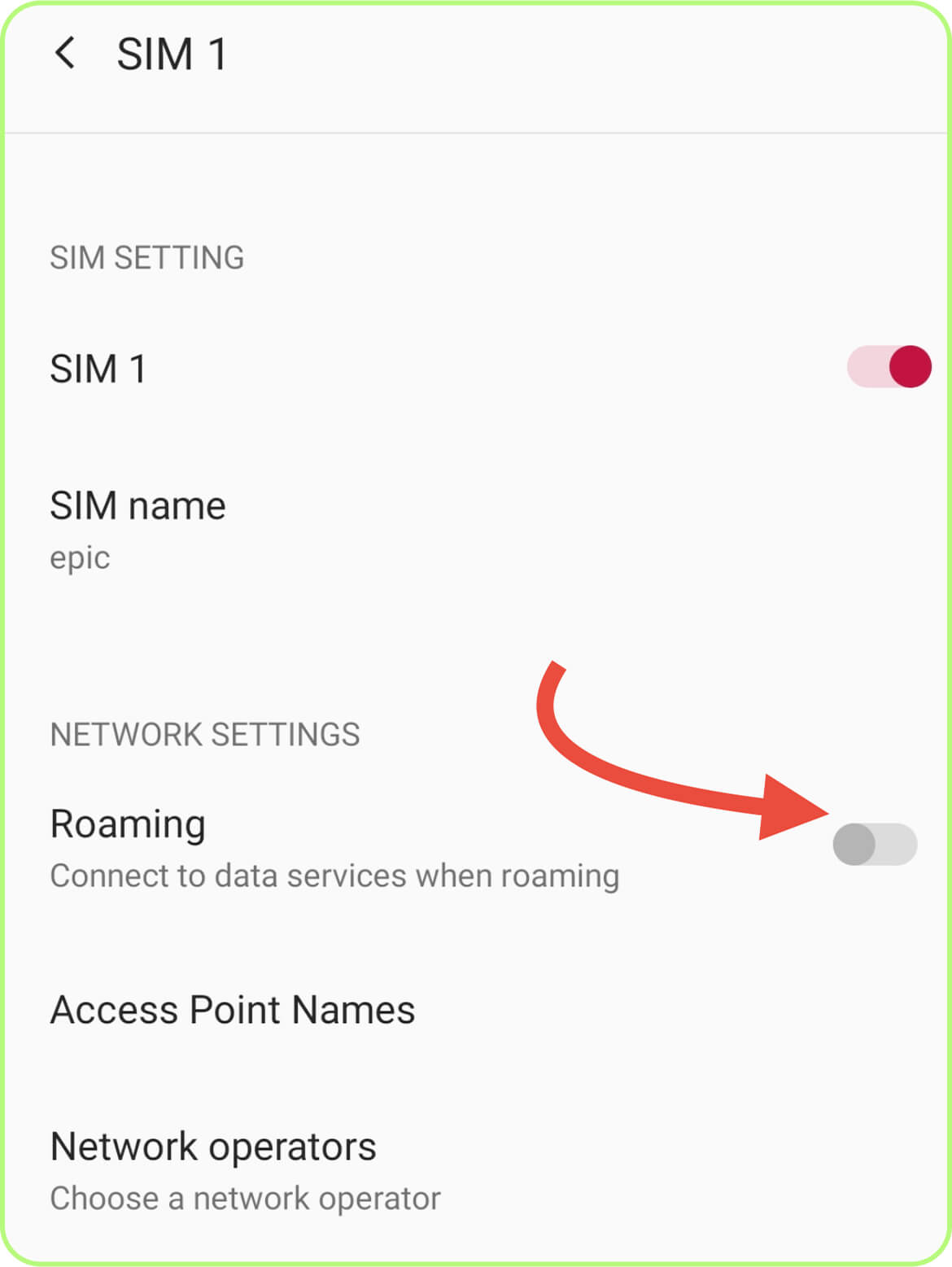Enable the Roaming toggle
Viewport: 952px width, 1267px height.
pos(875,844)
